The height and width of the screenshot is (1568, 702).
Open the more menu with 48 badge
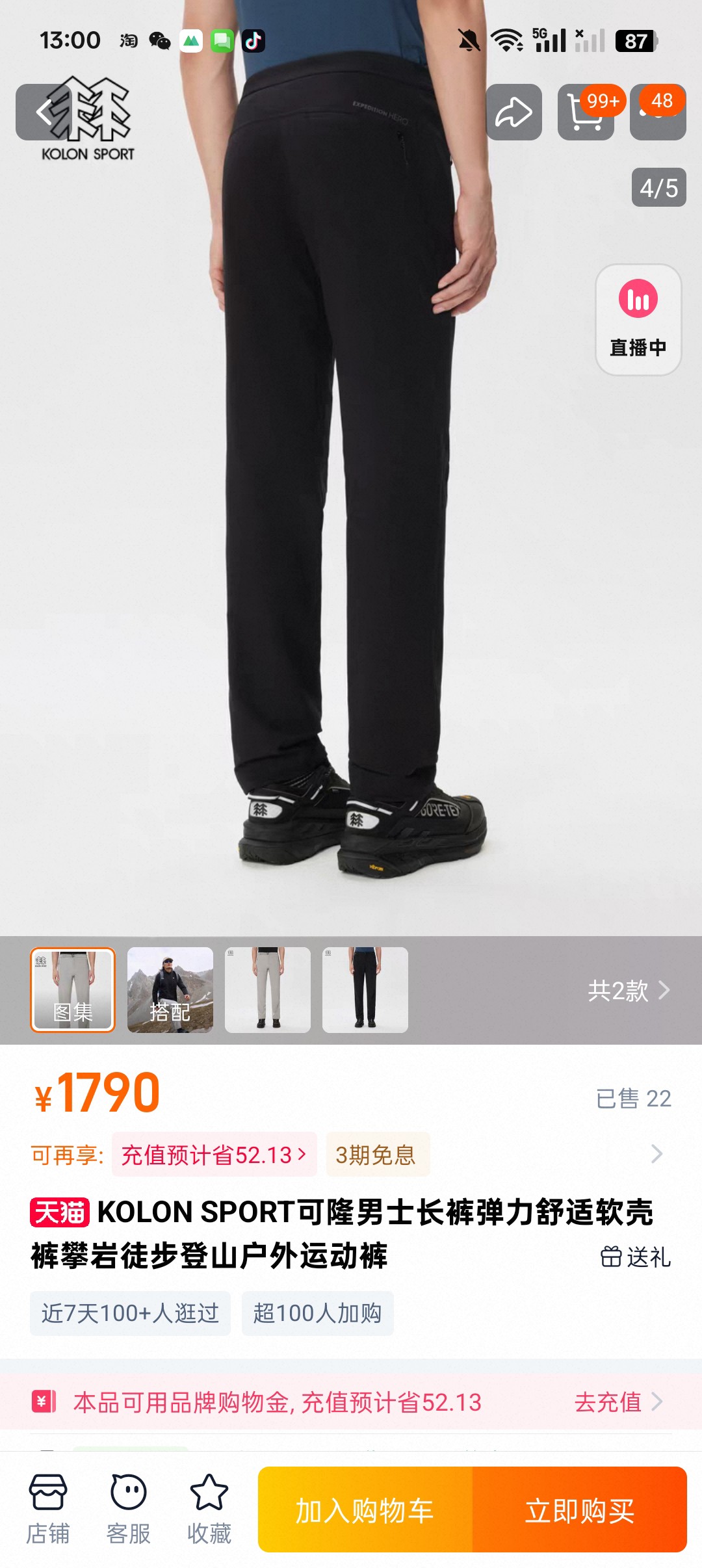(658, 112)
